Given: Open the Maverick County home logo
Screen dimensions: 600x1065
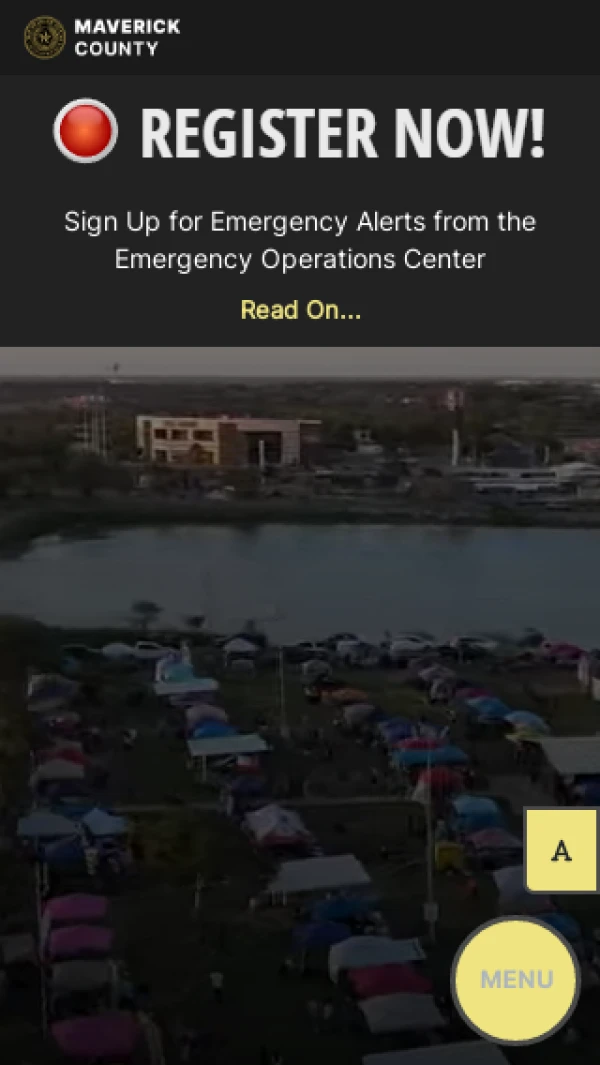Looking at the screenshot, I should click(x=102, y=37).
